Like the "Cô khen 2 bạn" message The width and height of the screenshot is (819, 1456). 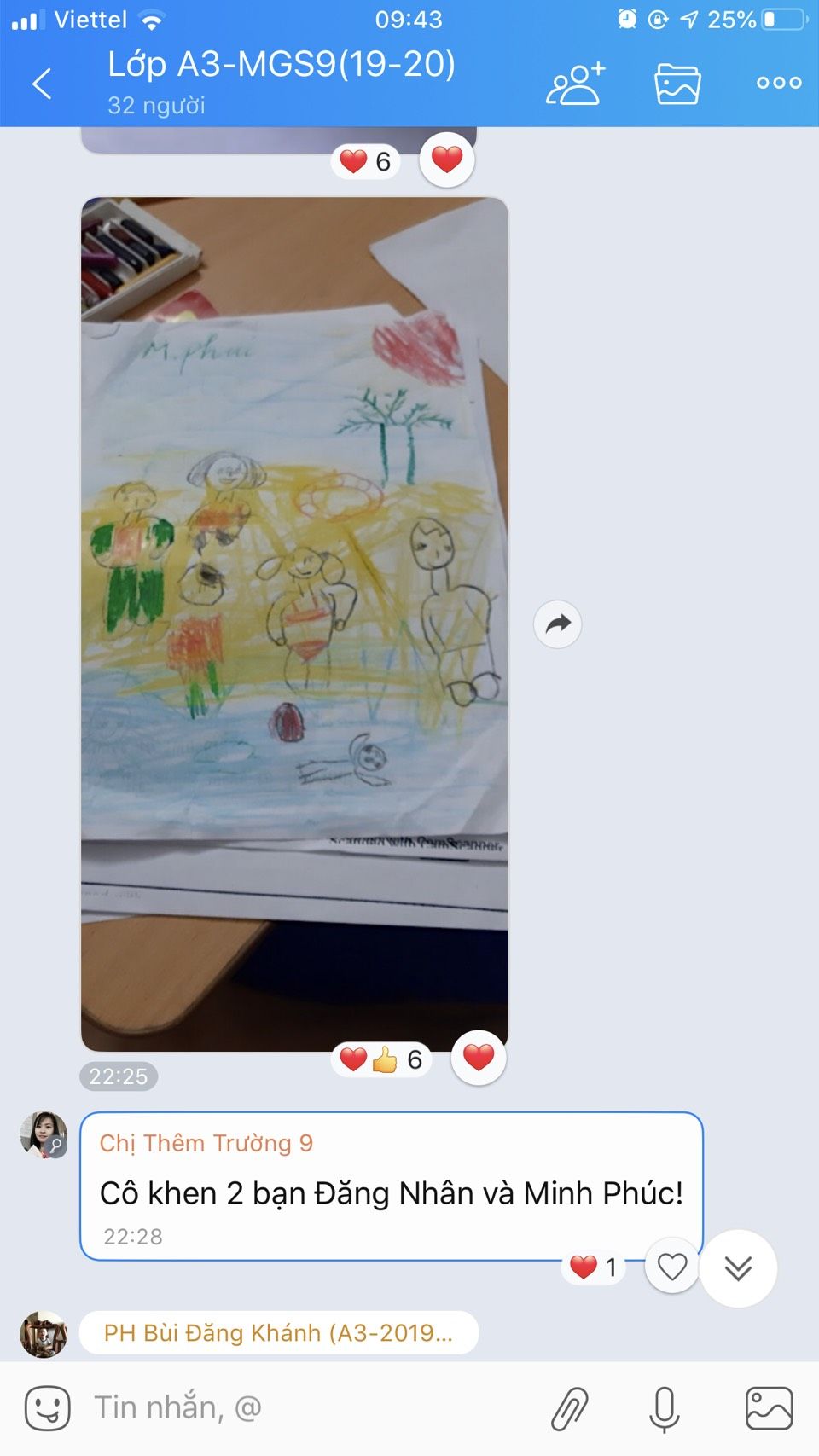tap(671, 1267)
